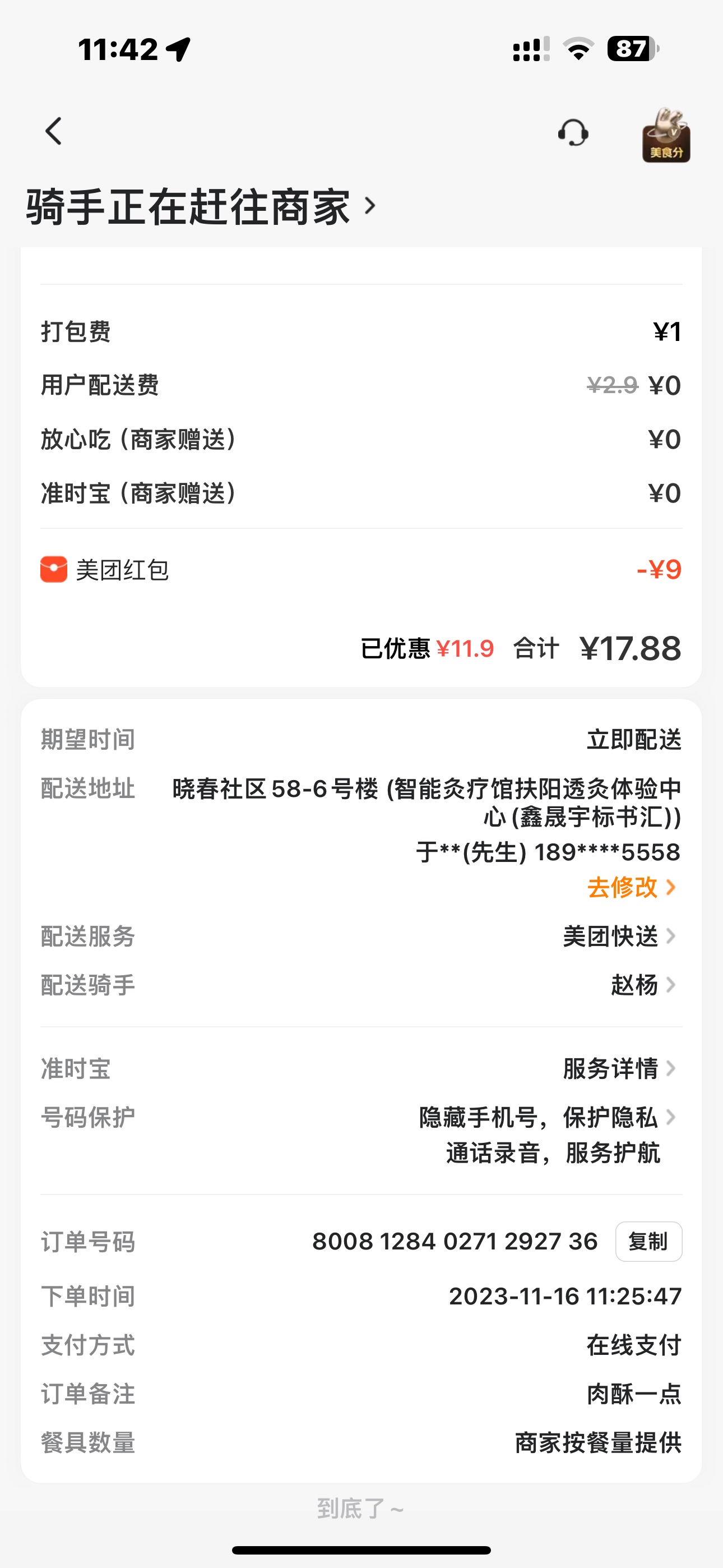Open the 美食分 rewards badge
Image resolution: width=723 pixels, height=1568 pixels.
(x=666, y=135)
